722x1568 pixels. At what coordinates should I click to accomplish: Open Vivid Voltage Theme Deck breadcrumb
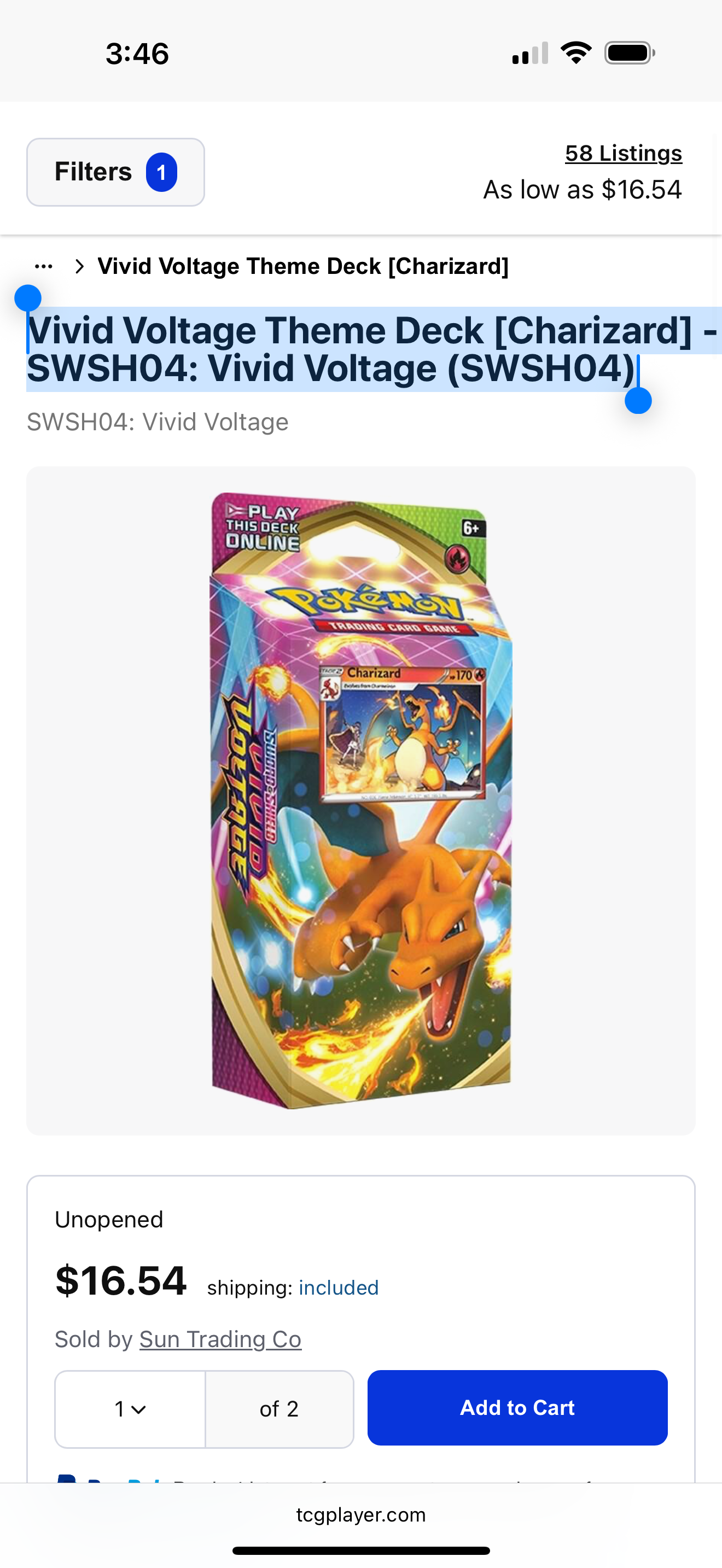(302, 267)
